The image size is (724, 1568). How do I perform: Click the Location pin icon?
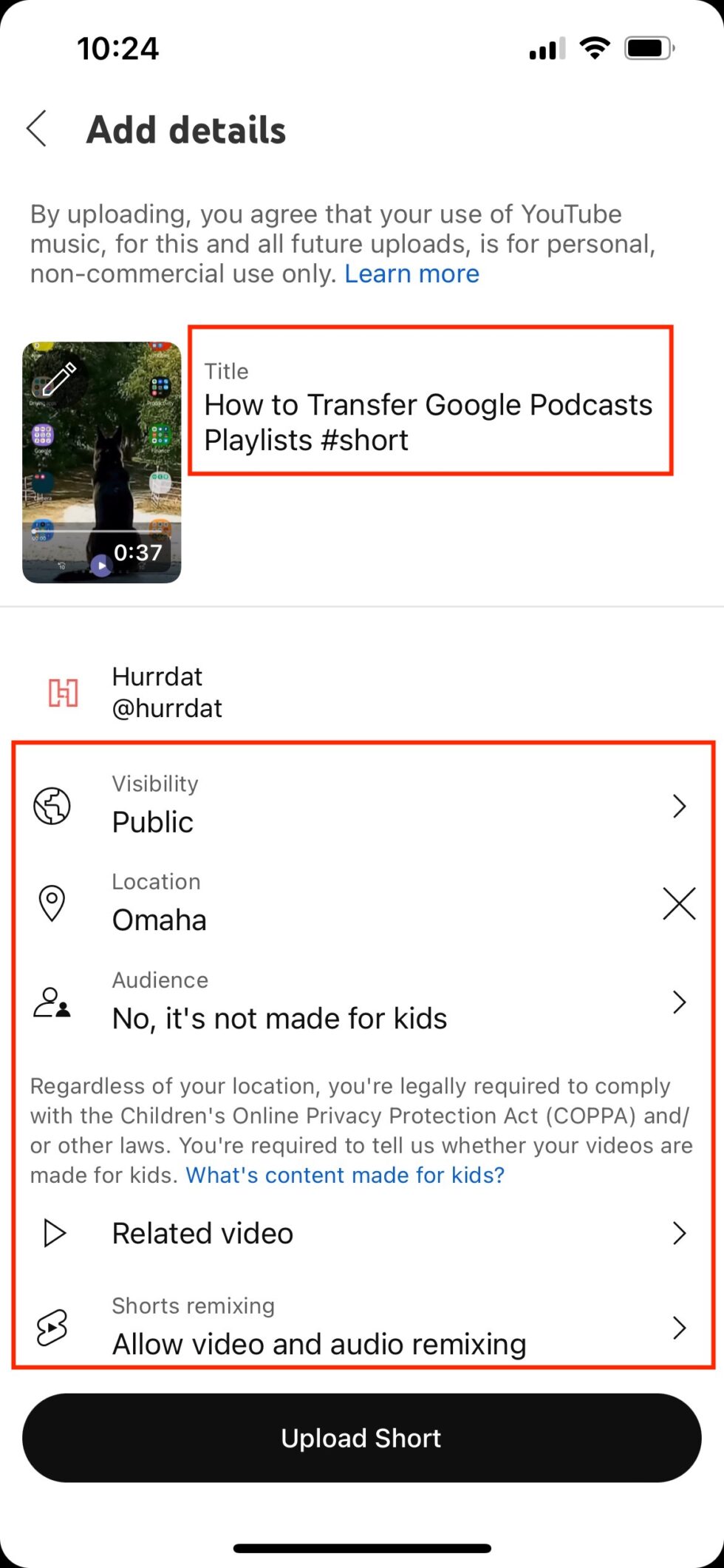[x=51, y=903]
